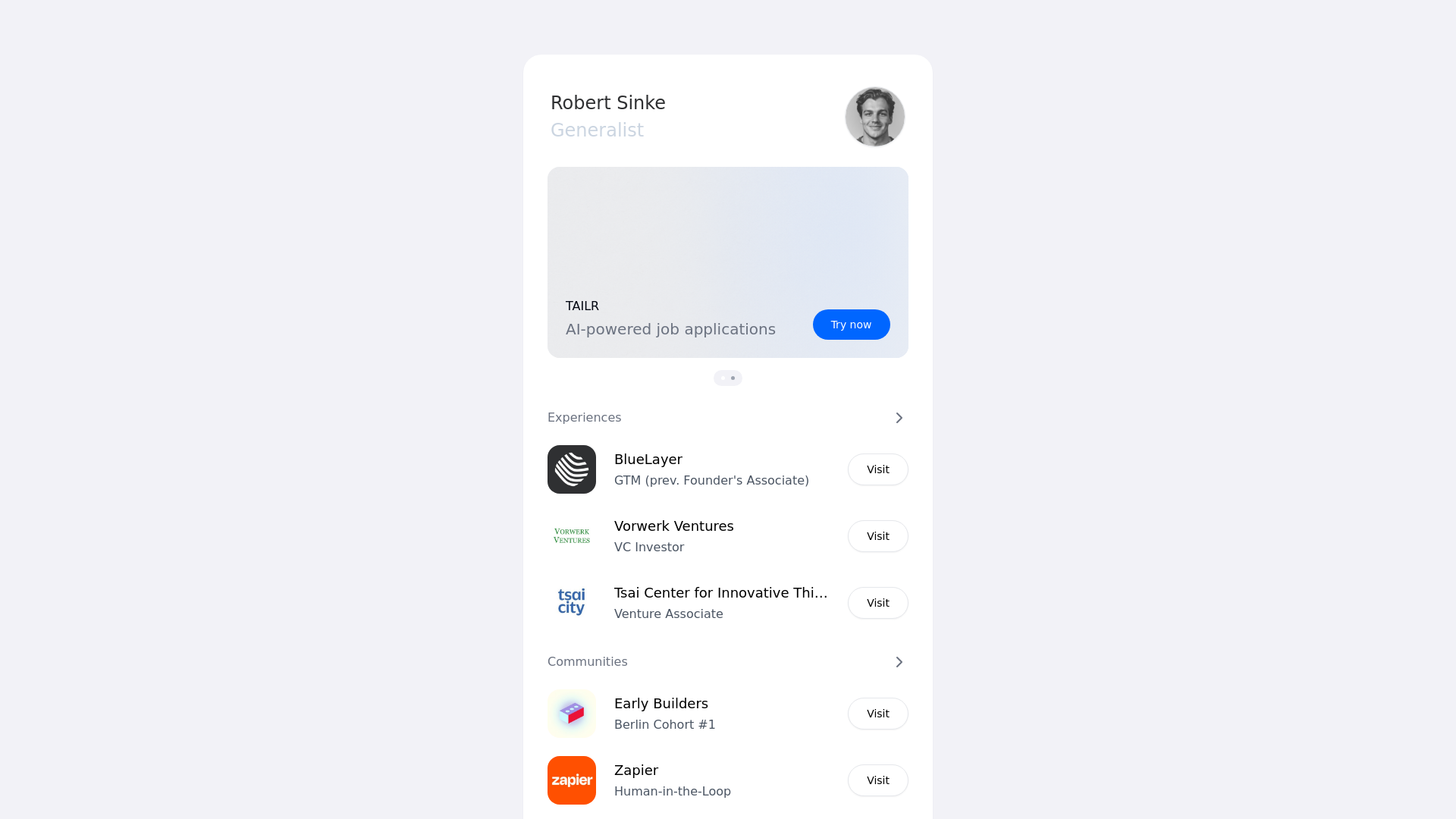Open Robert Sinke's profile photo
The width and height of the screenshot is (1456, 819).
coord(874,117)
